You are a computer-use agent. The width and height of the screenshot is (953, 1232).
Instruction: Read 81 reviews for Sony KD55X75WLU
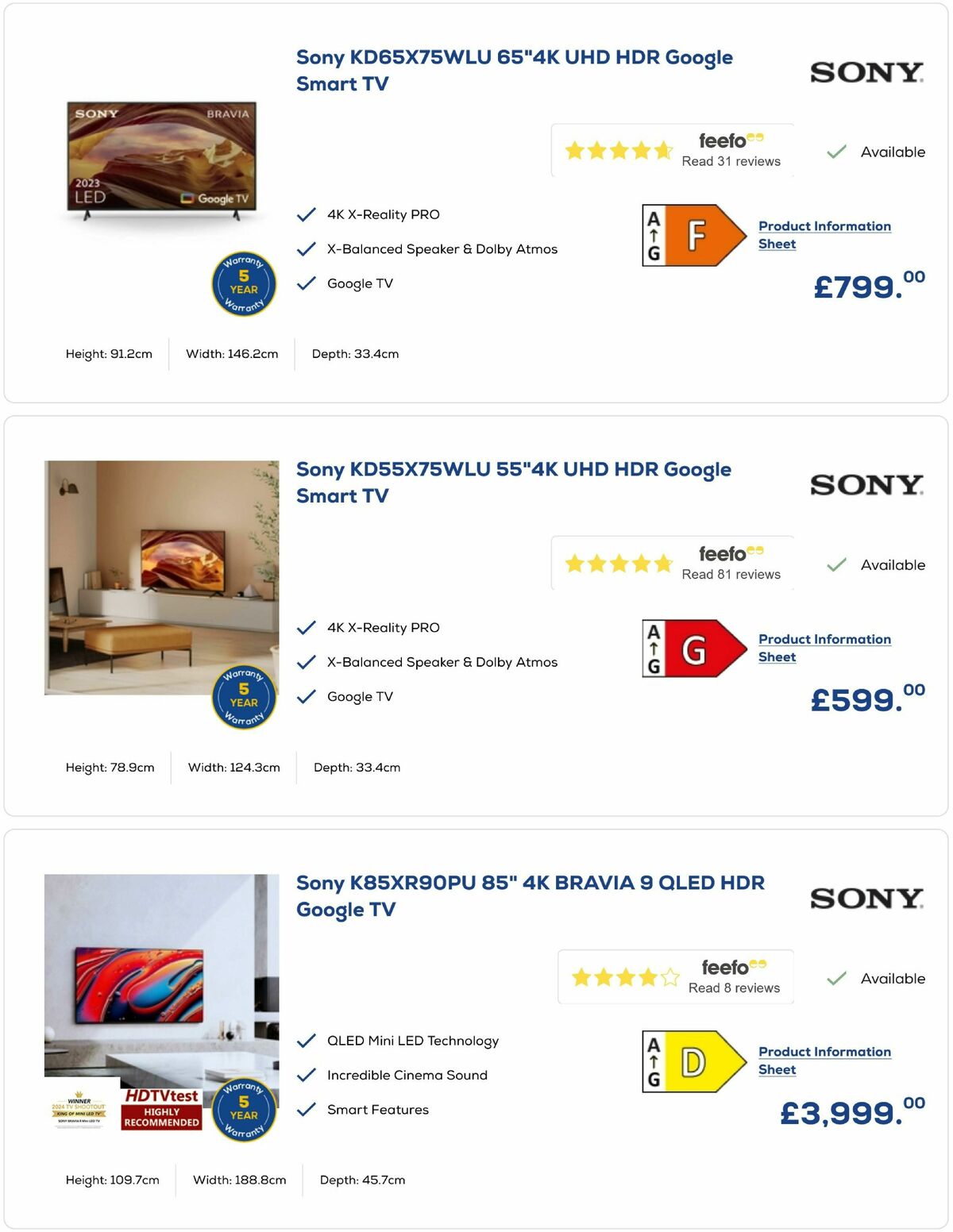click(729, 574)
